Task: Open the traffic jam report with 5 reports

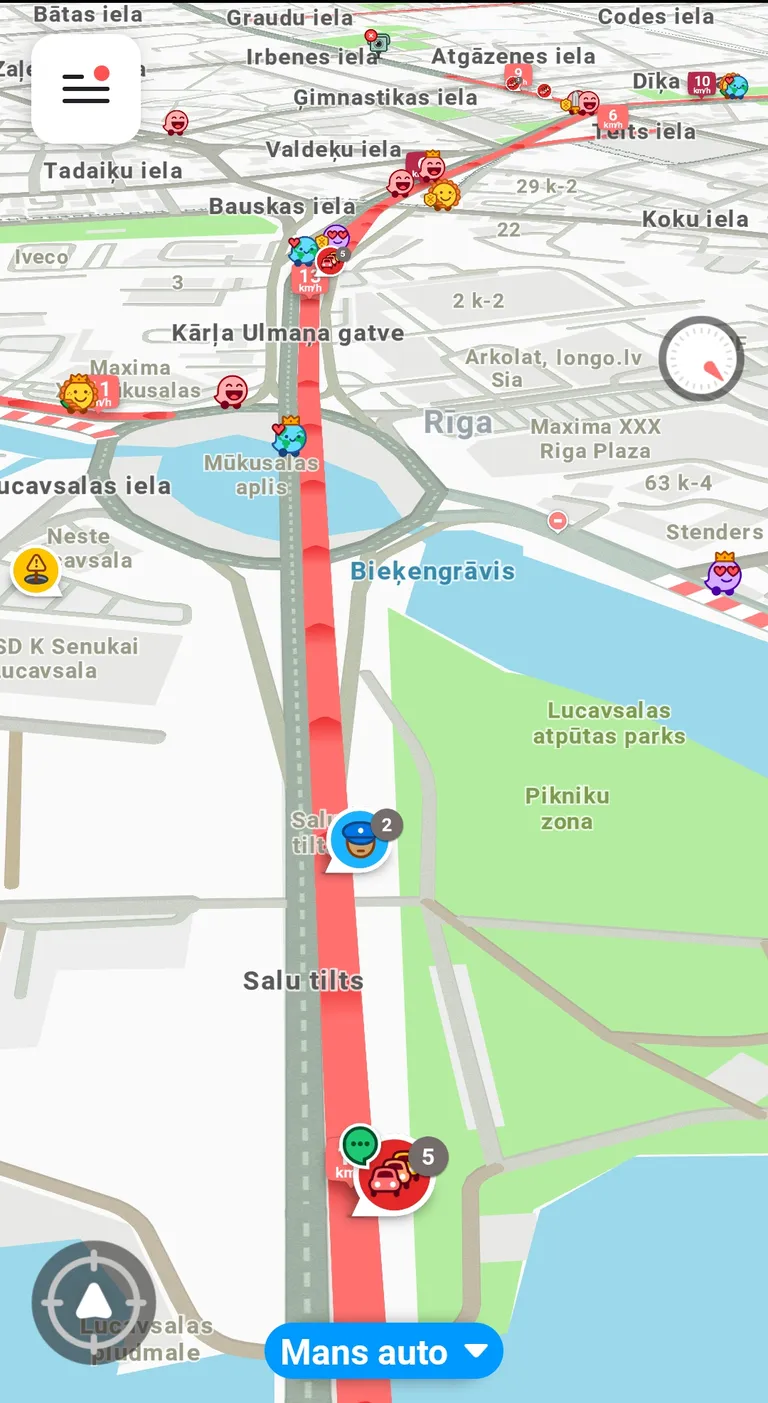Action: pyautogui.click(x=394, y=1176)
